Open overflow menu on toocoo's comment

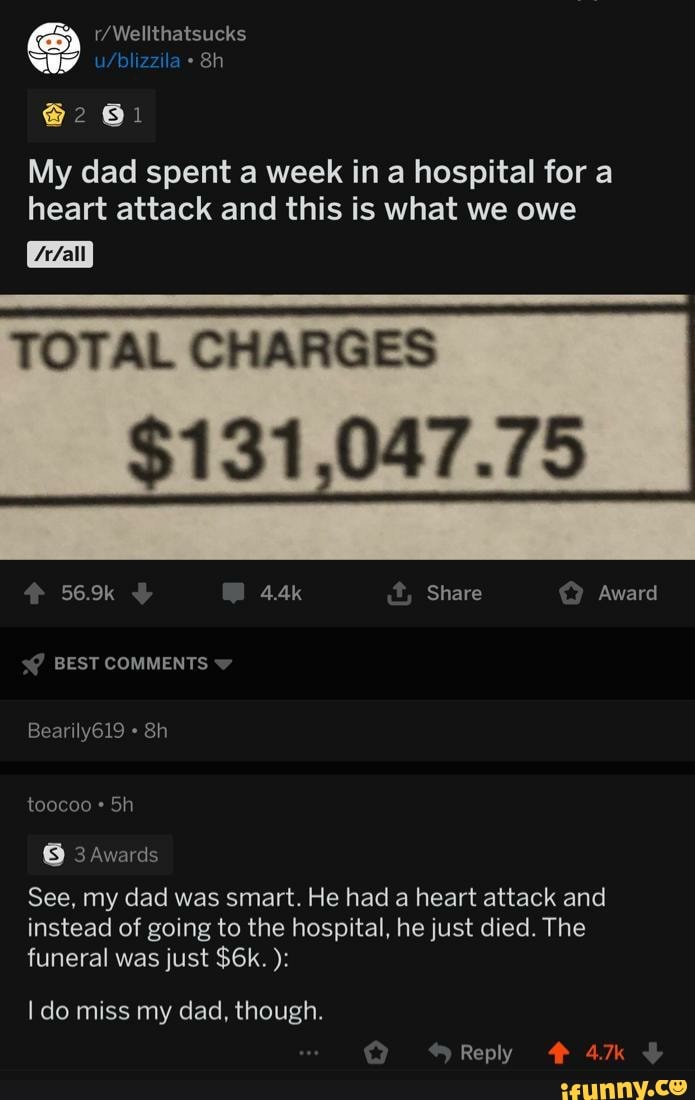308,1053
